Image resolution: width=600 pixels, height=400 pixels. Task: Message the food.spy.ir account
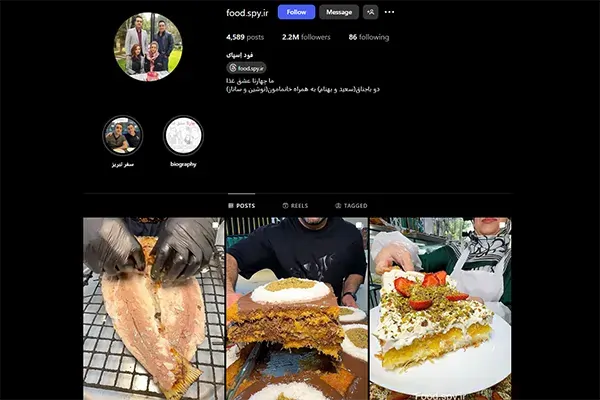pos(339,12)
